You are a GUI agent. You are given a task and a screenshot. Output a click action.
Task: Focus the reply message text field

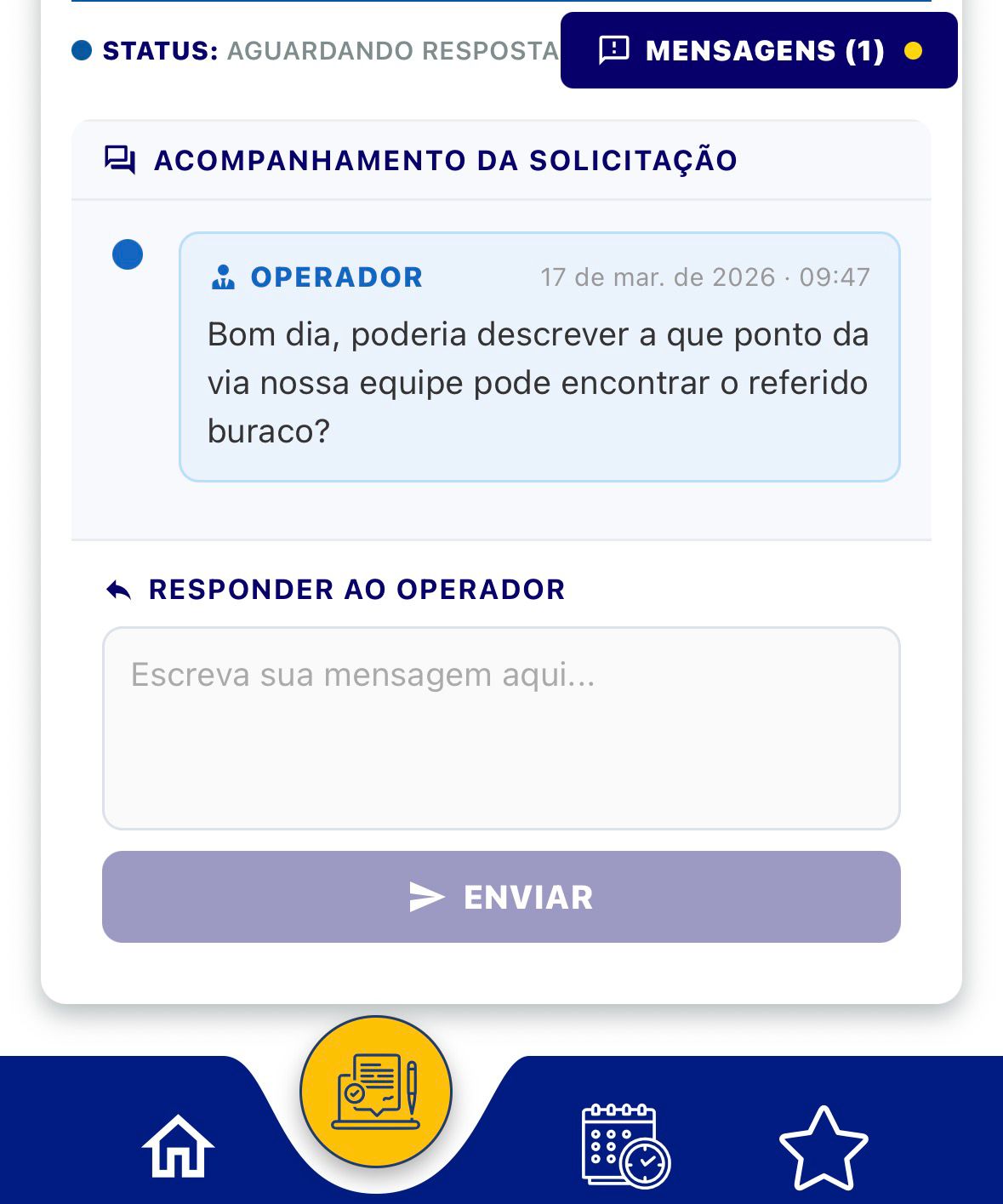501,728
